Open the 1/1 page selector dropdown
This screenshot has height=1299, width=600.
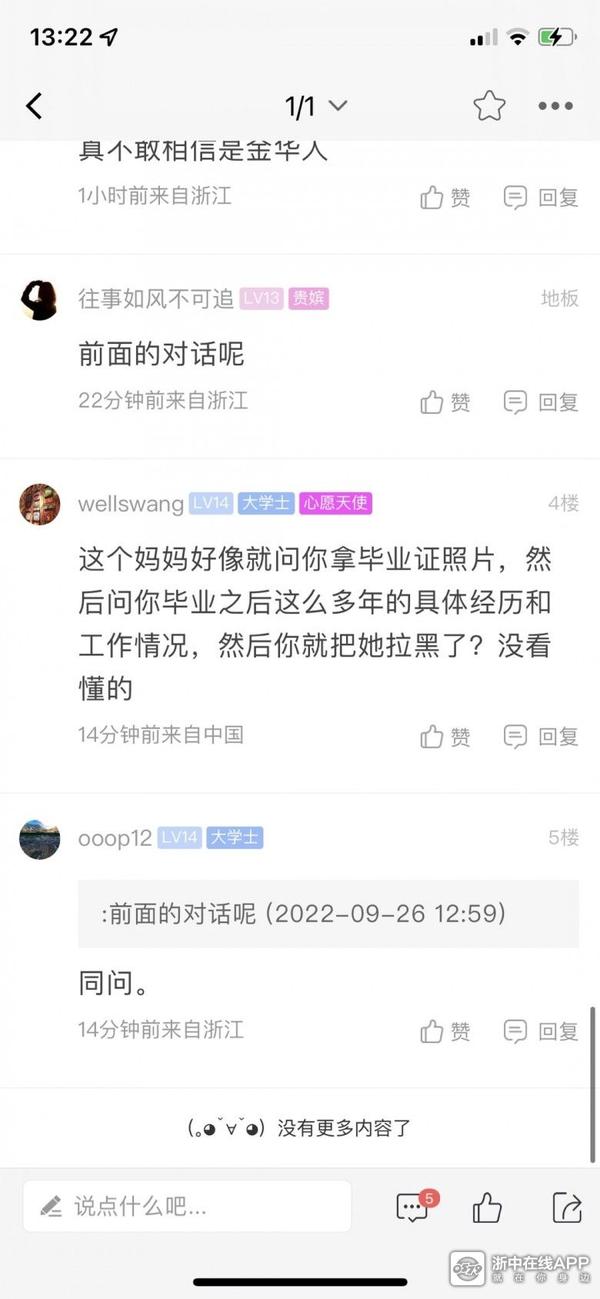coord(315,106)
